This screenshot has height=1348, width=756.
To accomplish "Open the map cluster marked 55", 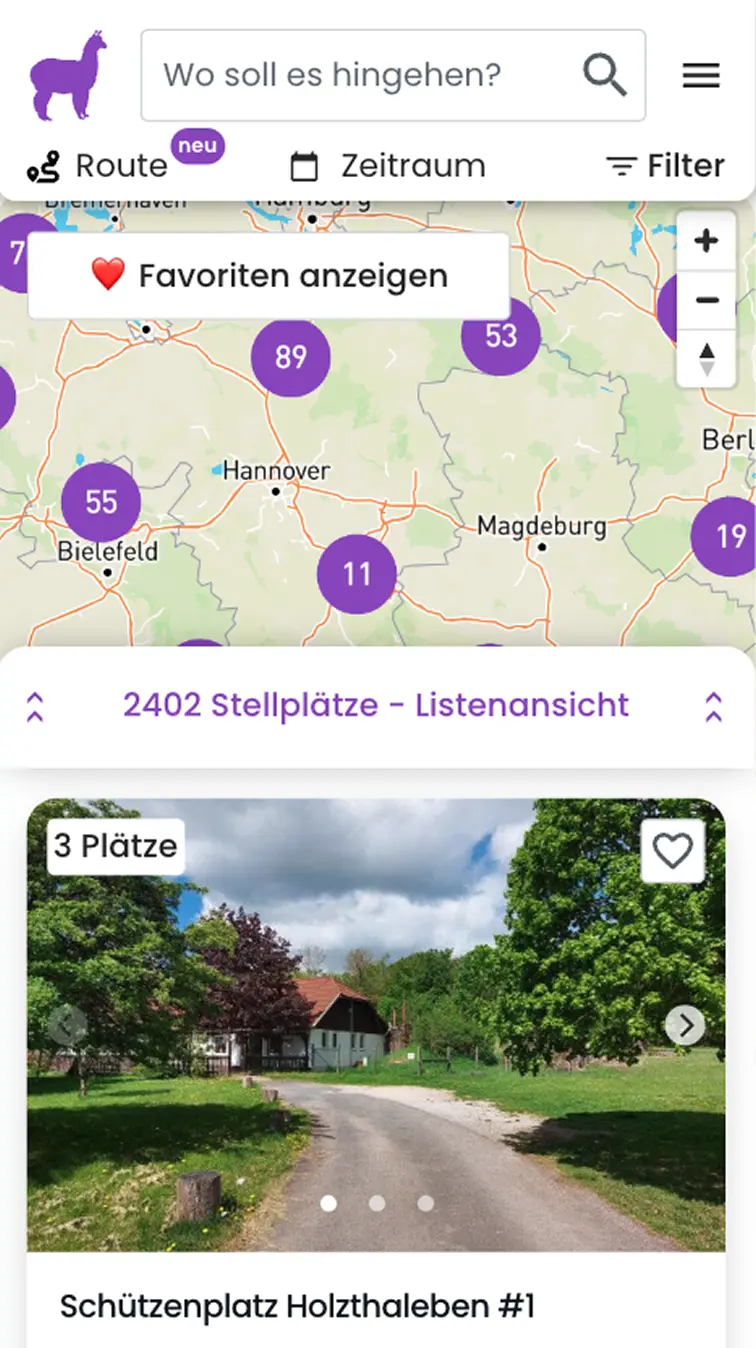I will point(101,502).
